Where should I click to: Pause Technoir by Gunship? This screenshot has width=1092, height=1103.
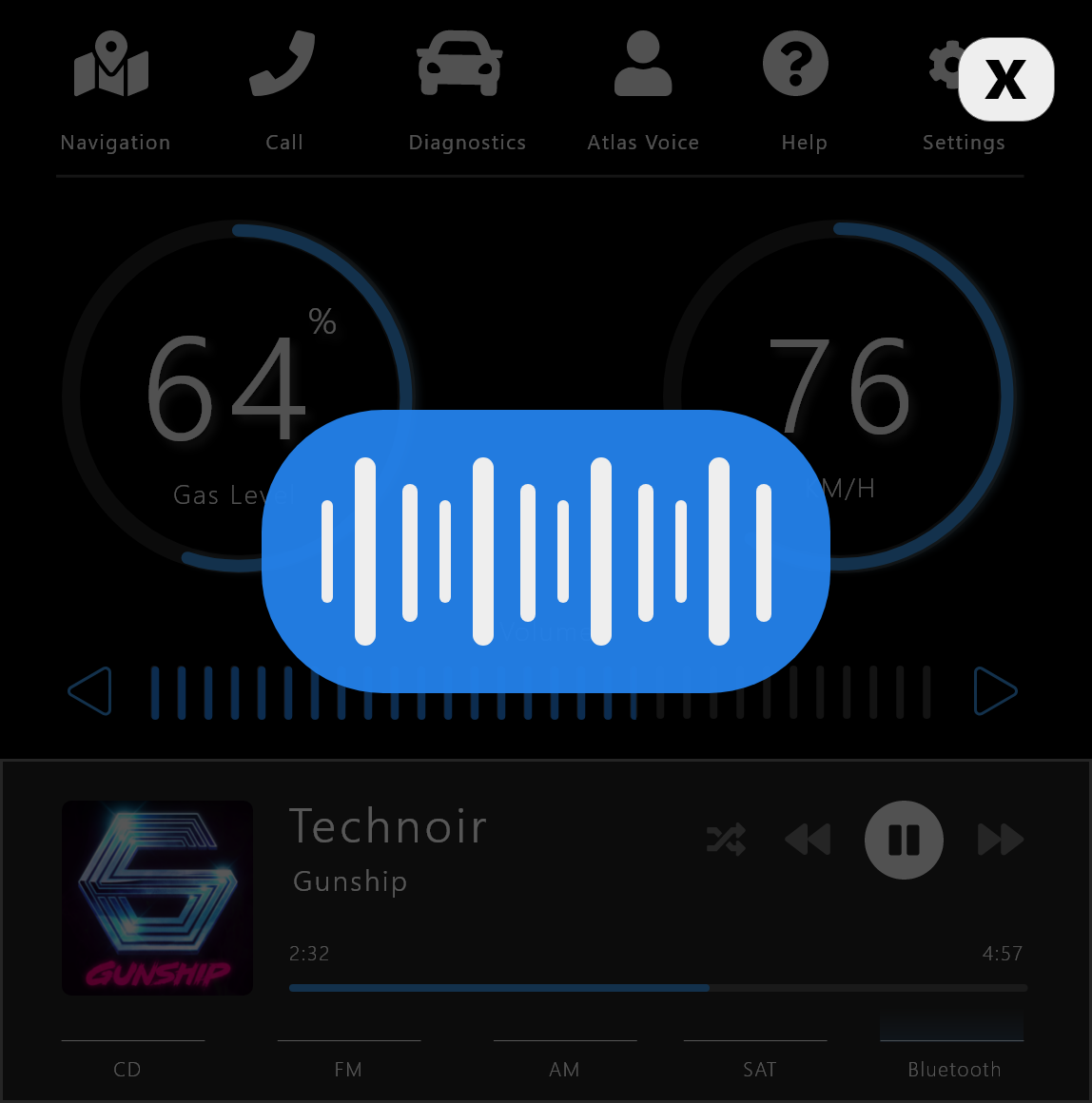904,840
